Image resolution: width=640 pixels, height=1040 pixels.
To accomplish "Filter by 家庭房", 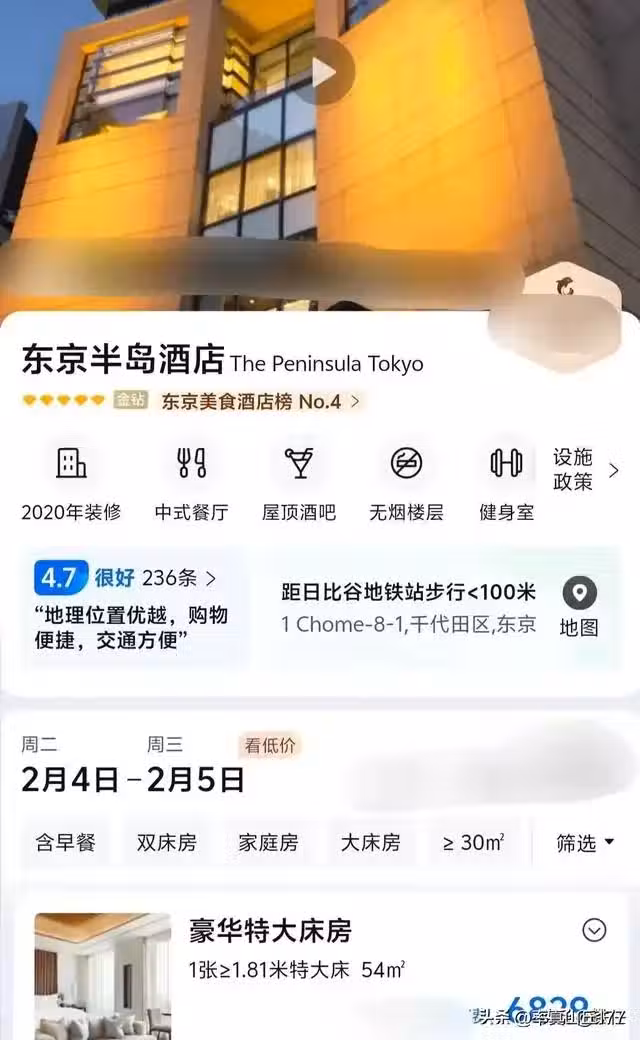I will coord(268,843).
